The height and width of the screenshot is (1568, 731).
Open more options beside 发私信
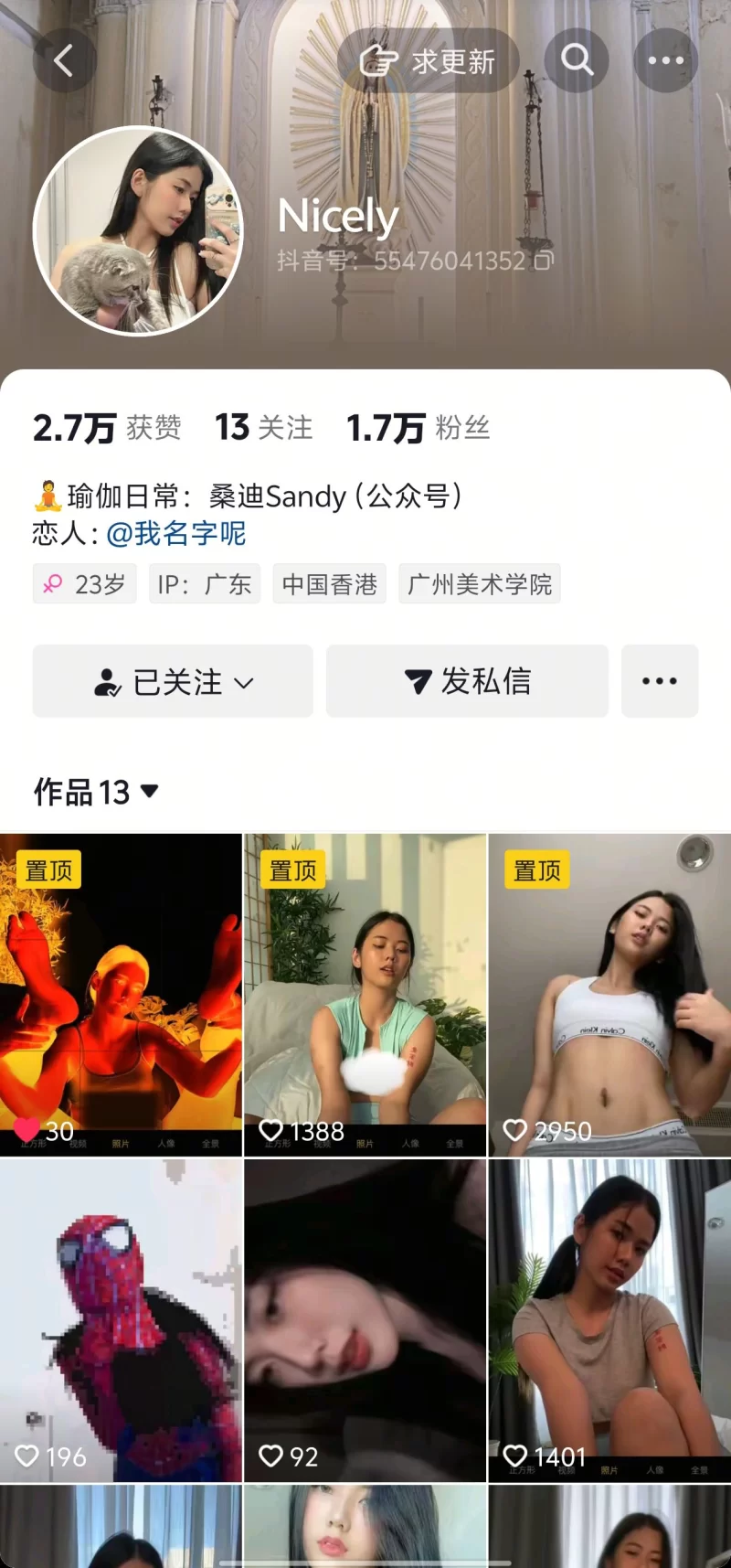tap(660, 681)
